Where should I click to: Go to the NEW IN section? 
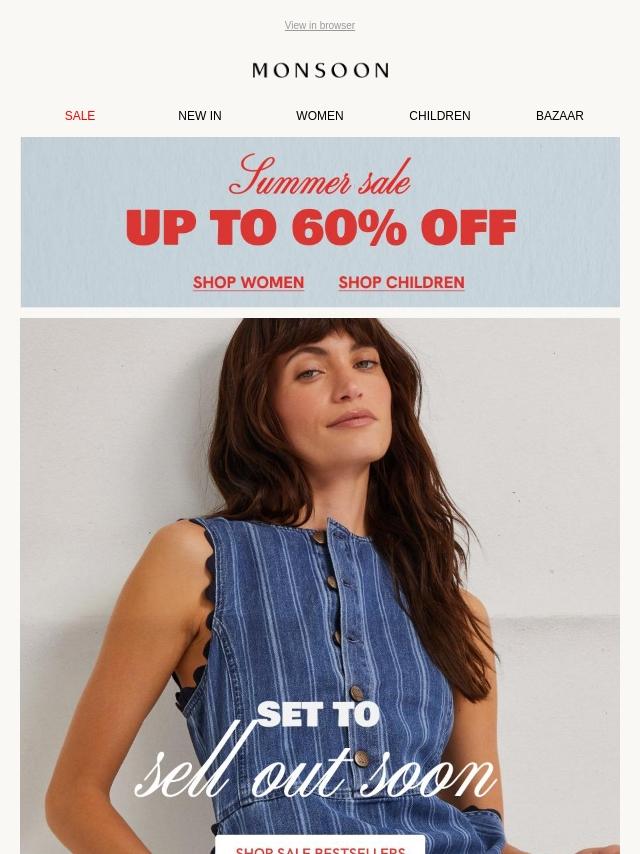(x=200, y=116)
